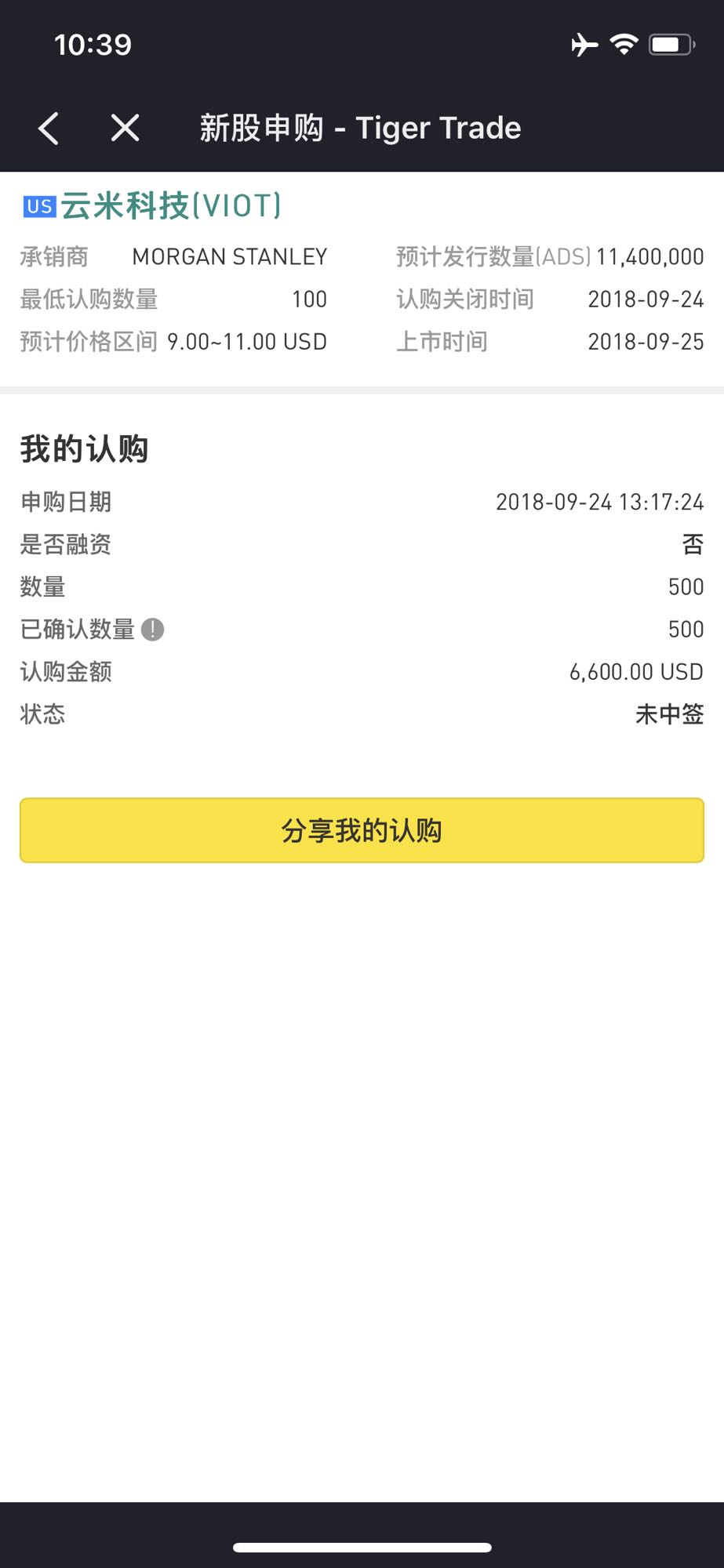Go back with the arrow icon
This screenshot has height=1568, width=724.
coord(49,128)
